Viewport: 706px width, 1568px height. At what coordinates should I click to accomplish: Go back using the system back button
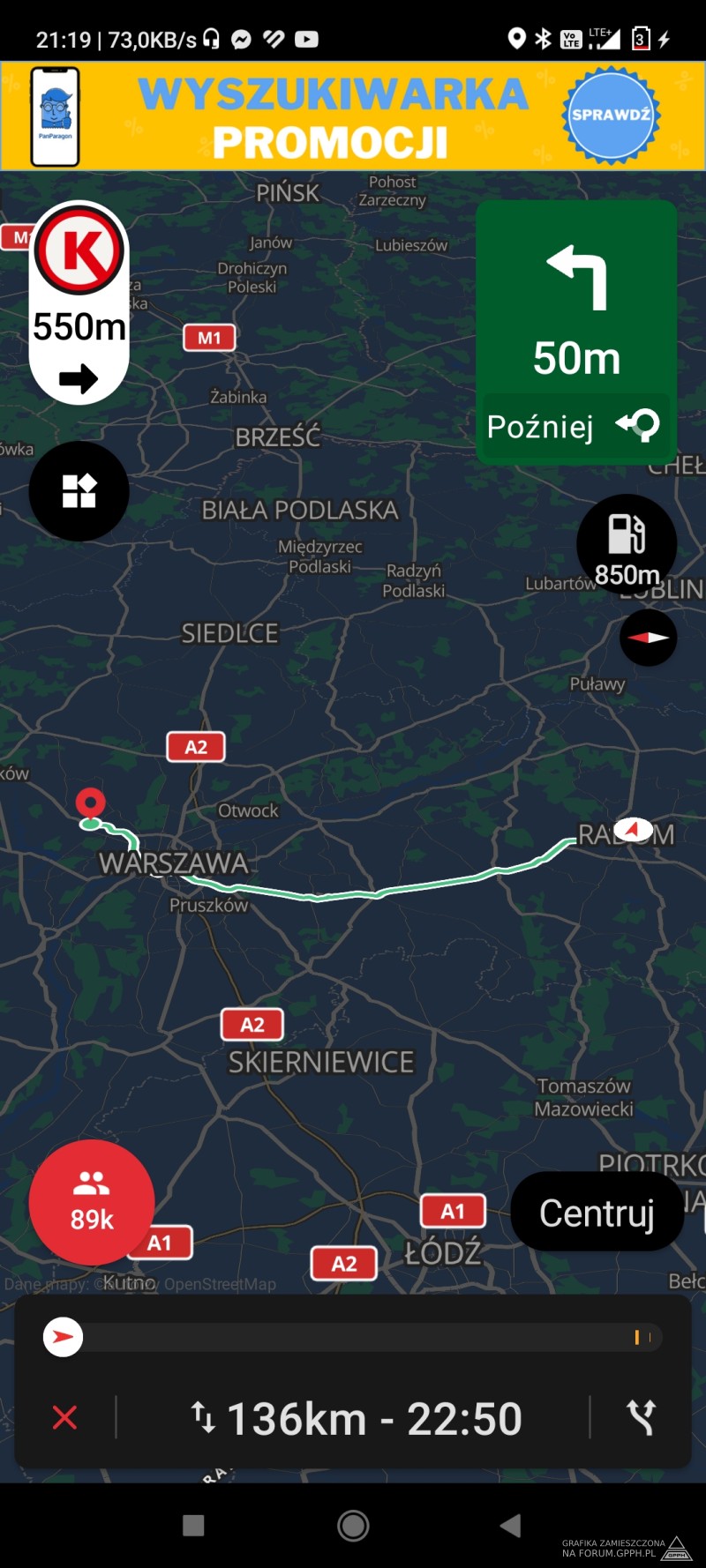[x=511, y=1525]
